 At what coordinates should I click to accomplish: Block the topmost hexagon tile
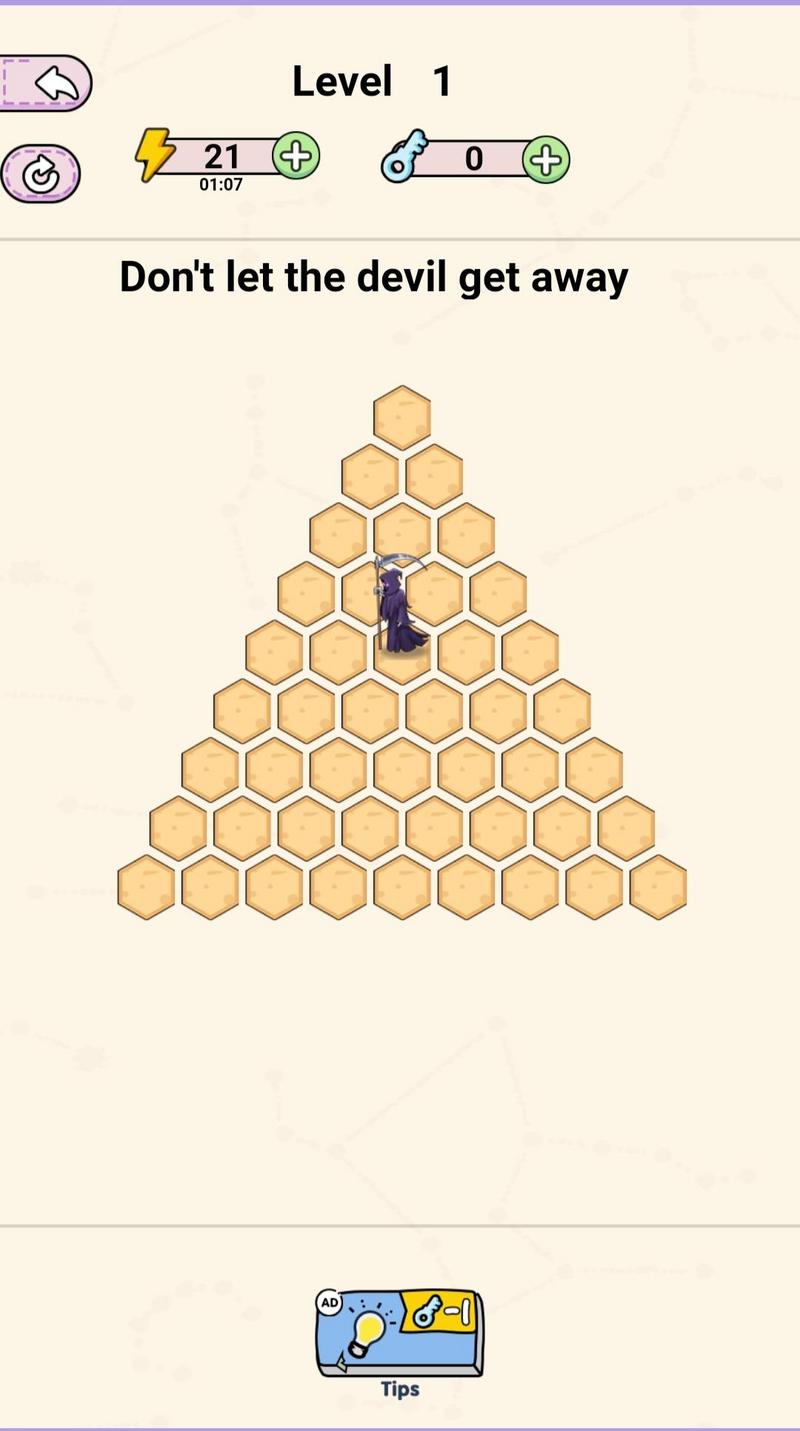pos(402,416)
